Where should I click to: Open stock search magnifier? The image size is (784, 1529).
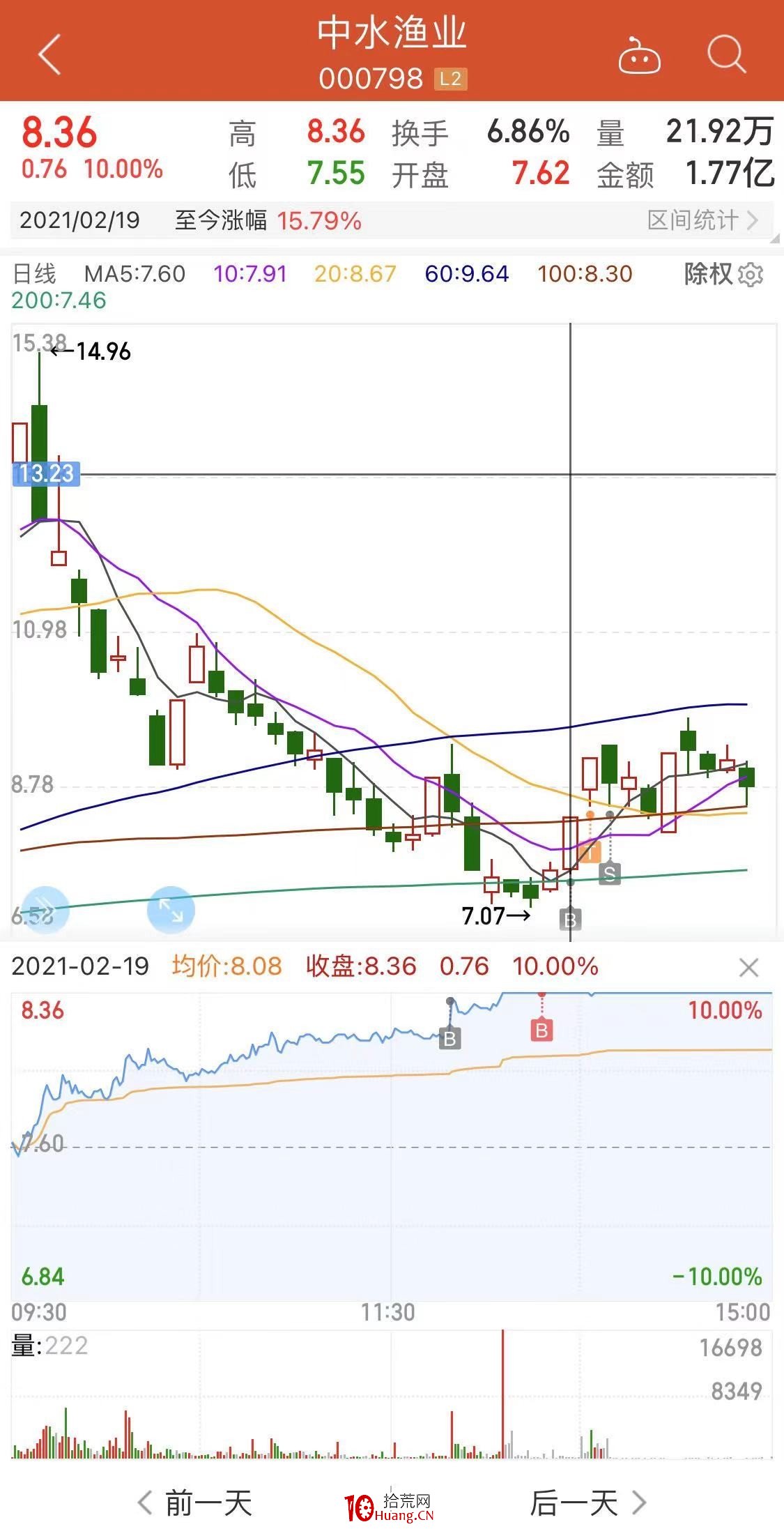tap(726, 54)
